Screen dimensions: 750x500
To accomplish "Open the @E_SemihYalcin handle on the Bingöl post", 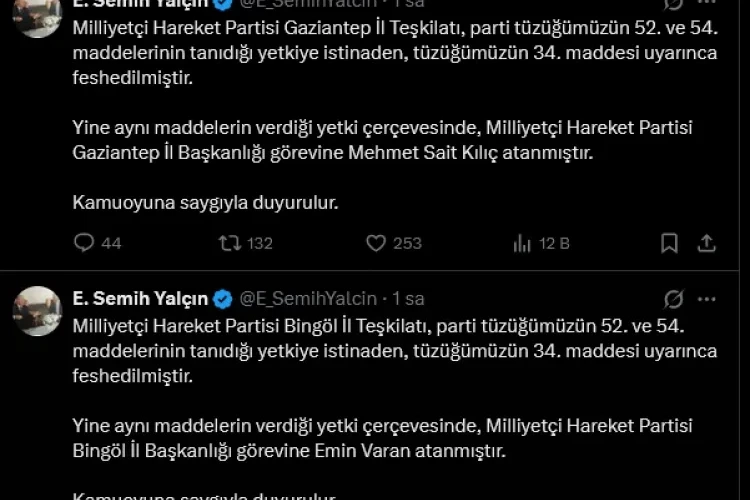I will pos(309,299).
